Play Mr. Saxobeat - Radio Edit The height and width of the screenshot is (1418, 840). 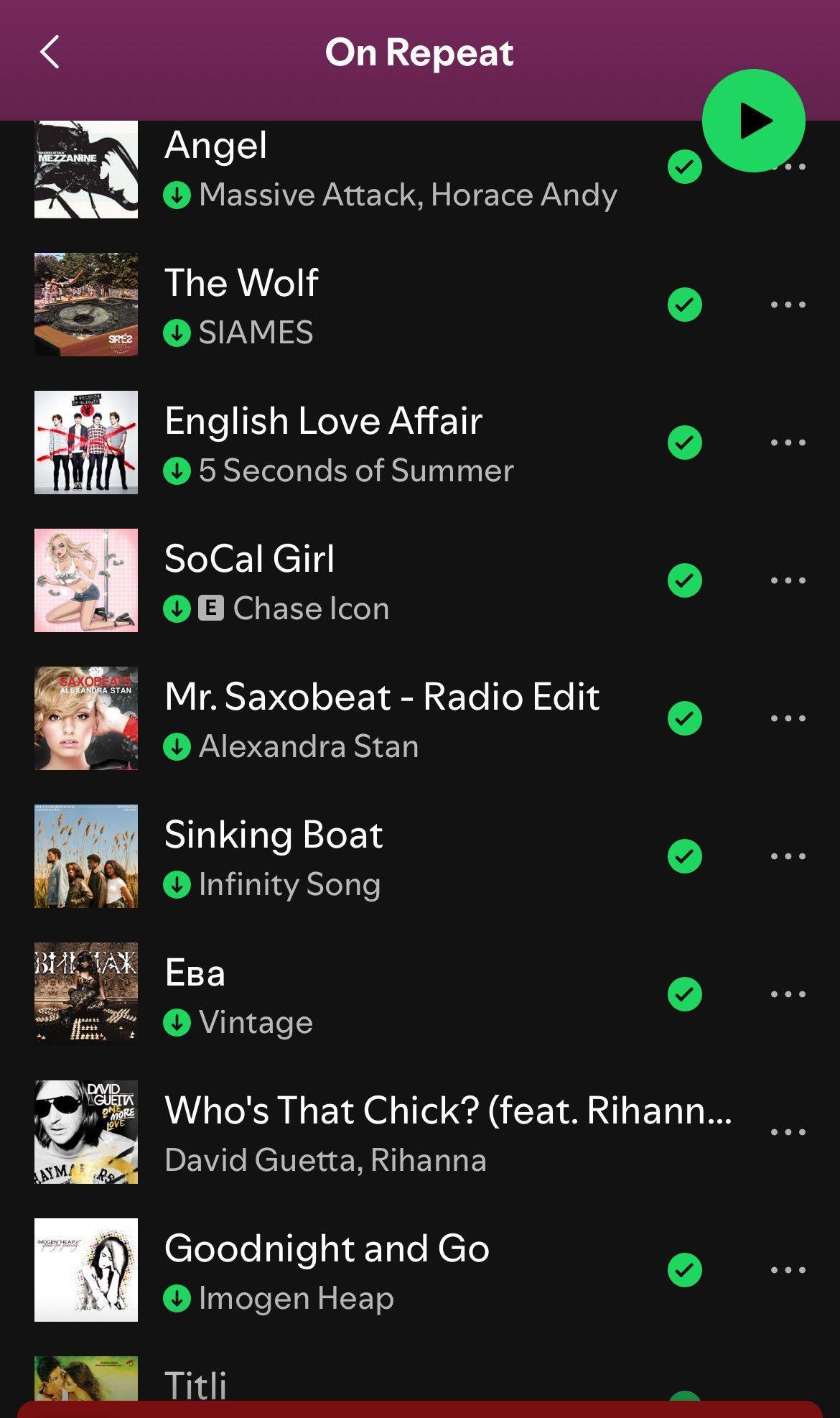coord(420,718)
